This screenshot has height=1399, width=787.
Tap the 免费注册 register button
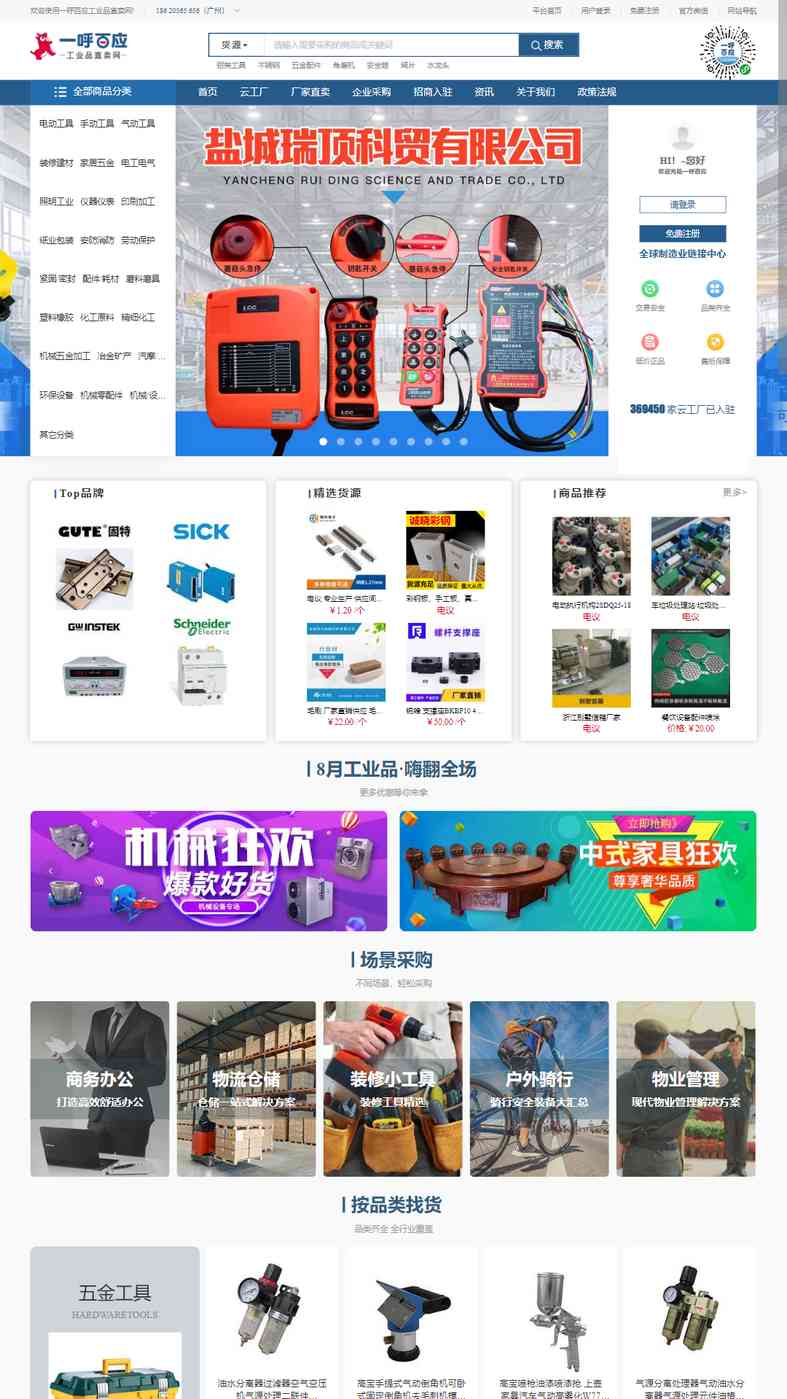pos(683,233)
